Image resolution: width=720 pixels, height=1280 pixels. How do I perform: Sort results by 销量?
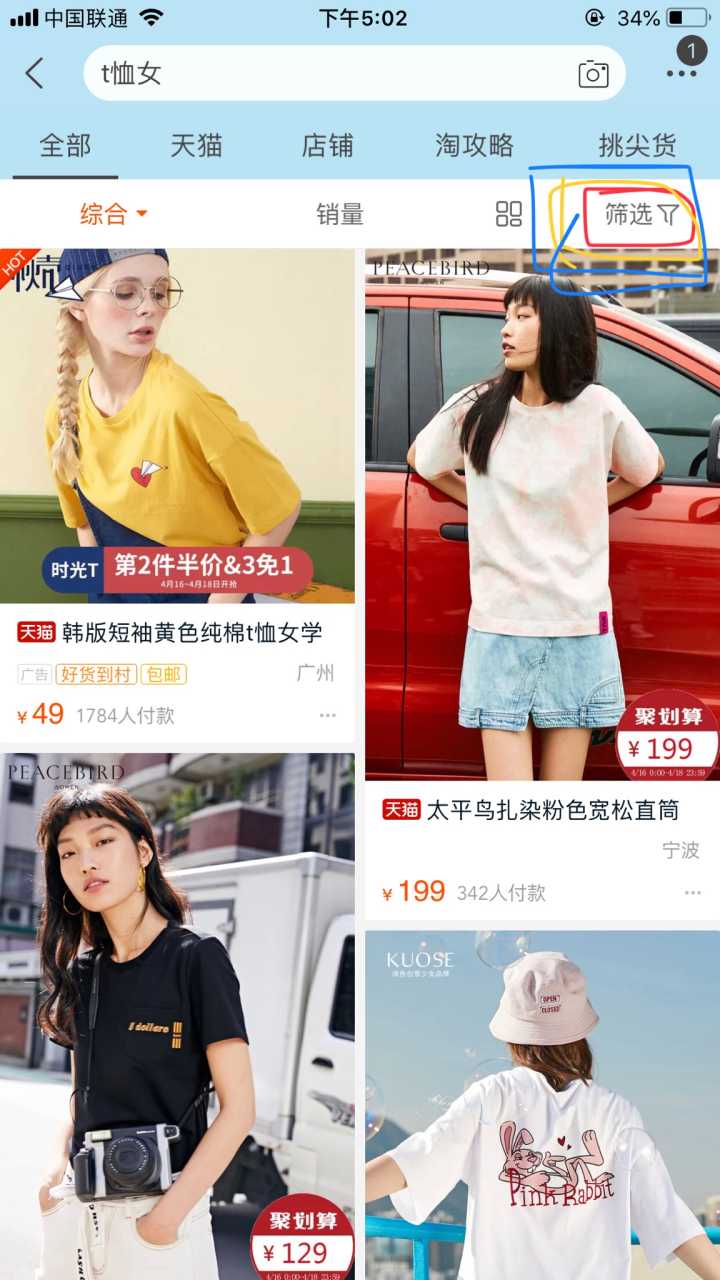pos(340,214)
